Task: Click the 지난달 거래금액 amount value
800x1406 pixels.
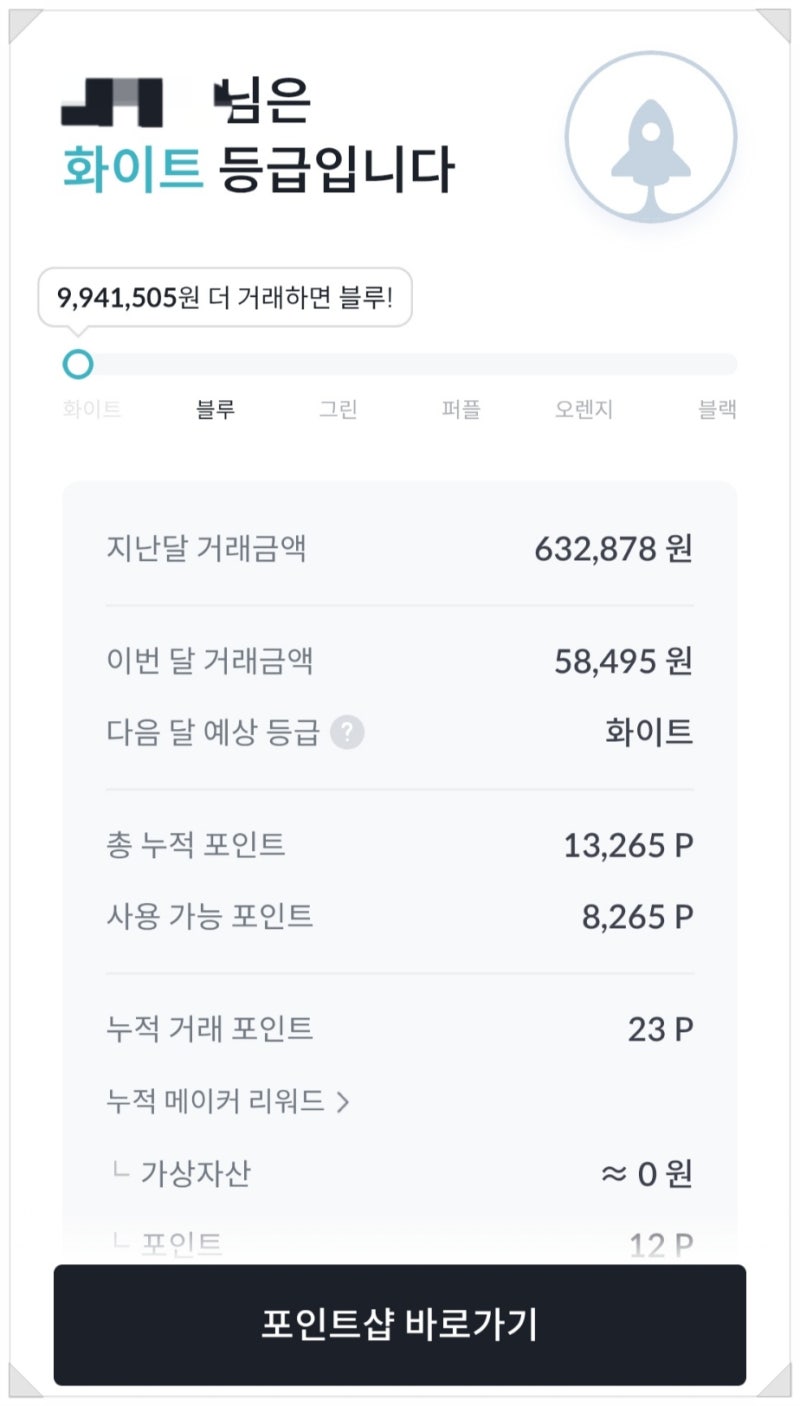Action: pos(614,548)
